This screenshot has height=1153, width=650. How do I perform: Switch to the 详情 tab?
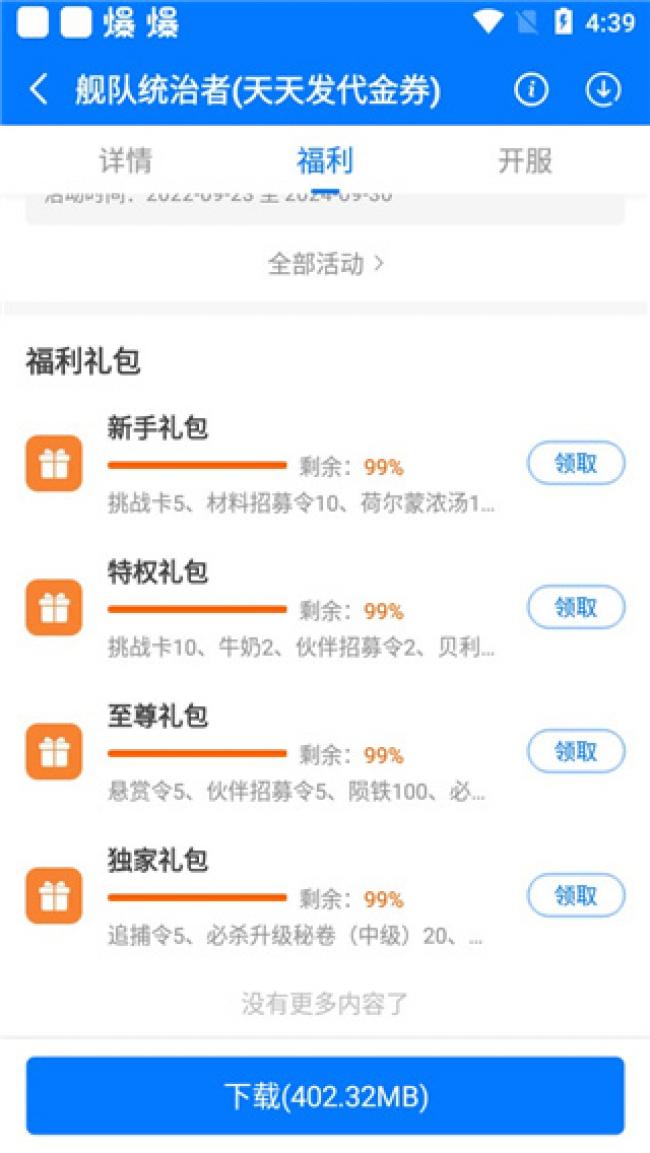coord(126,161)
